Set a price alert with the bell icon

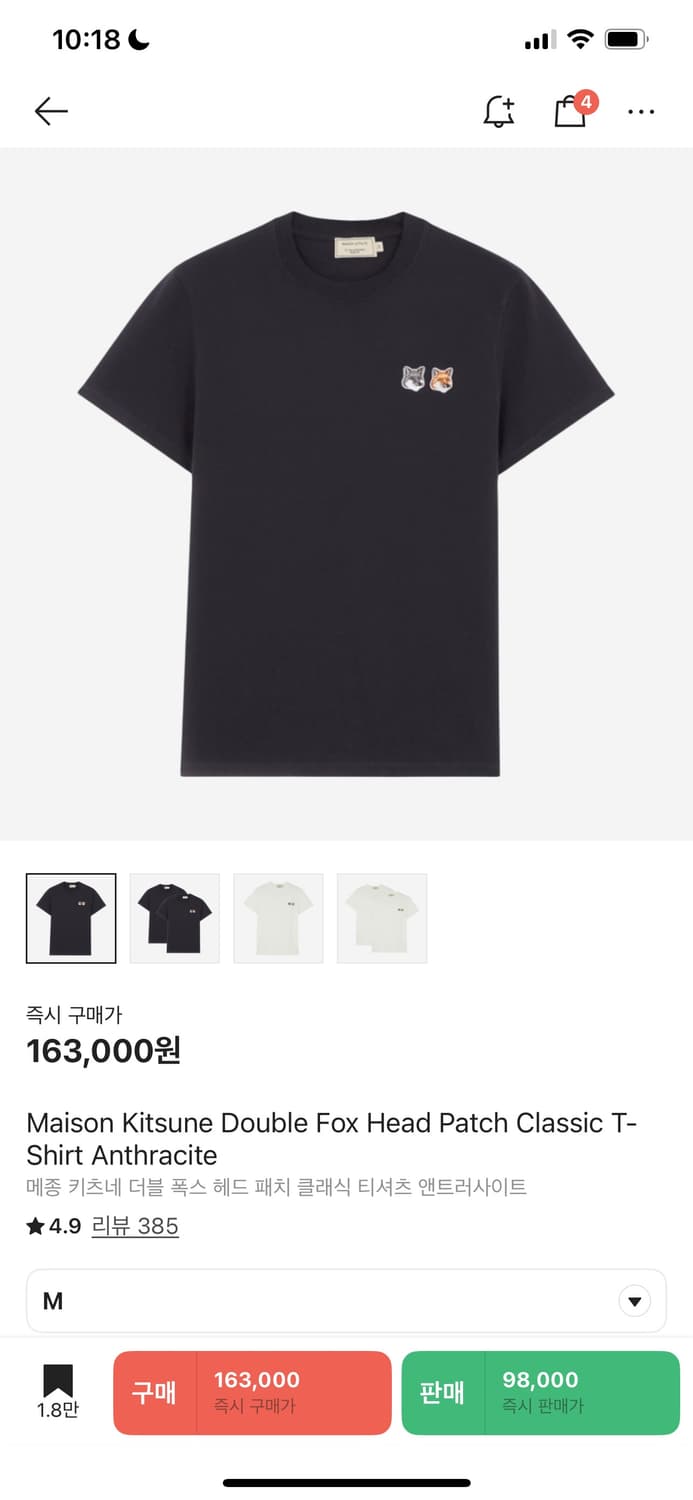tap(498, 112)
